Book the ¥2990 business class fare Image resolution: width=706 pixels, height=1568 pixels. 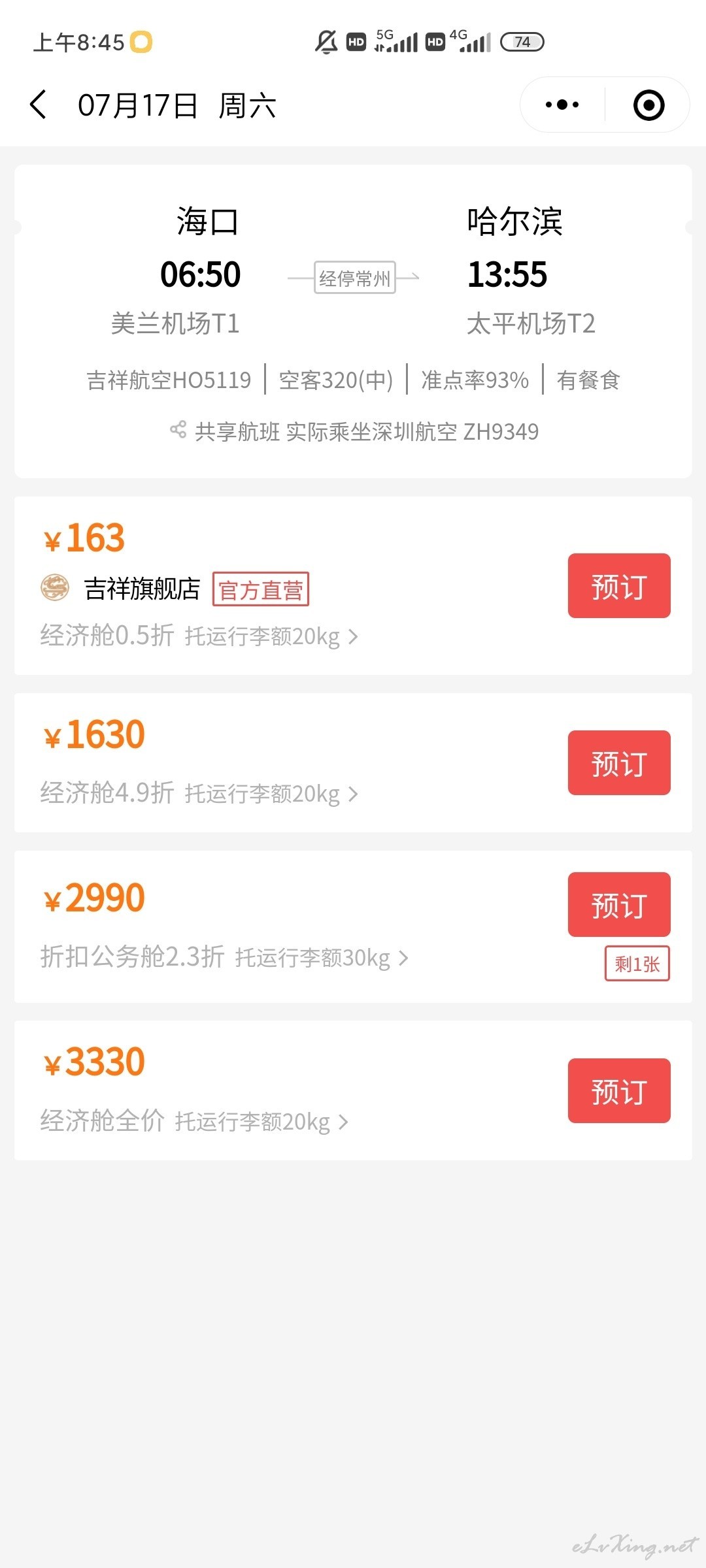coord(619,904)
